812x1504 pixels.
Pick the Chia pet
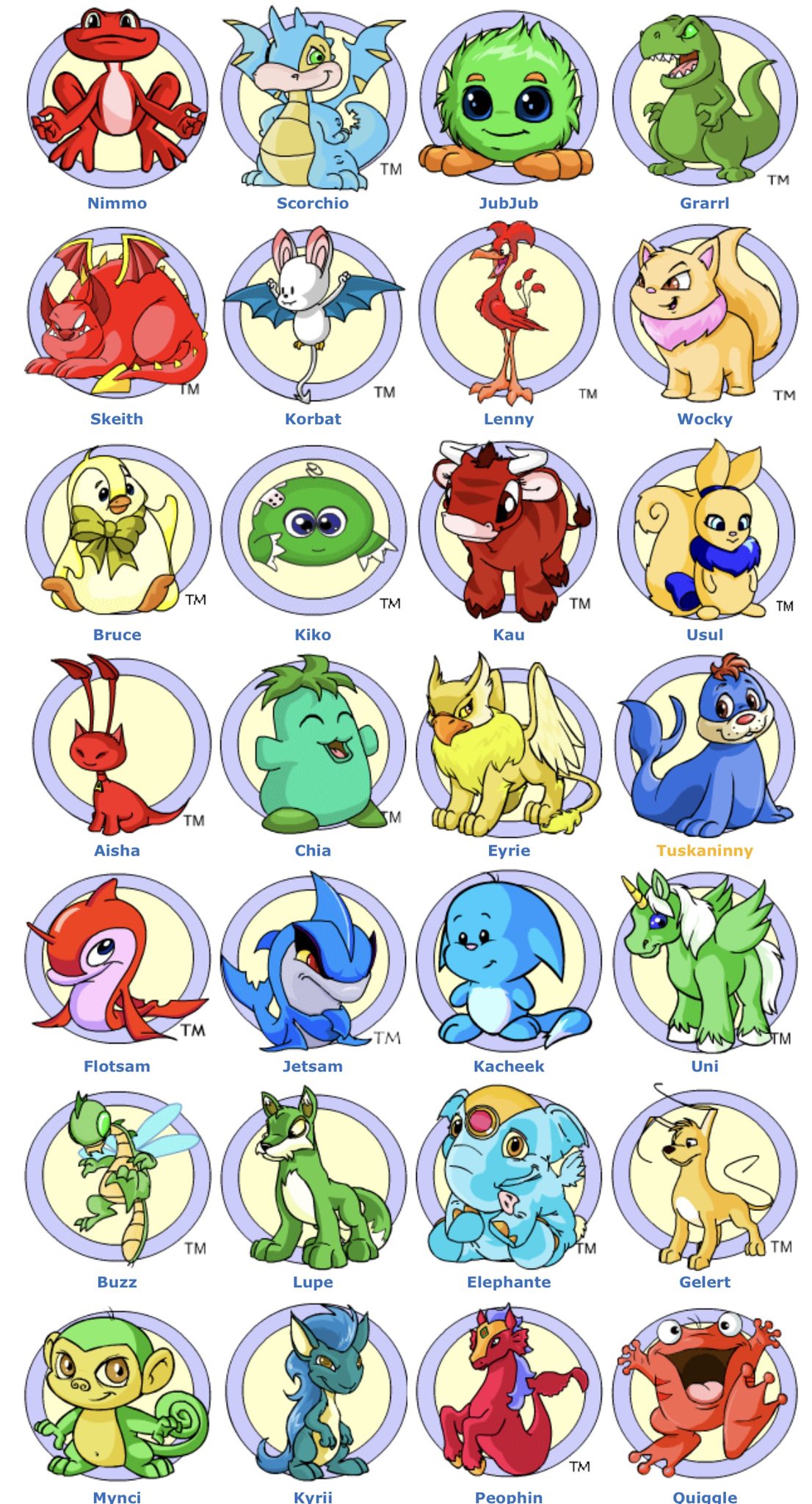pyautogui.click(x=313, y=851)
